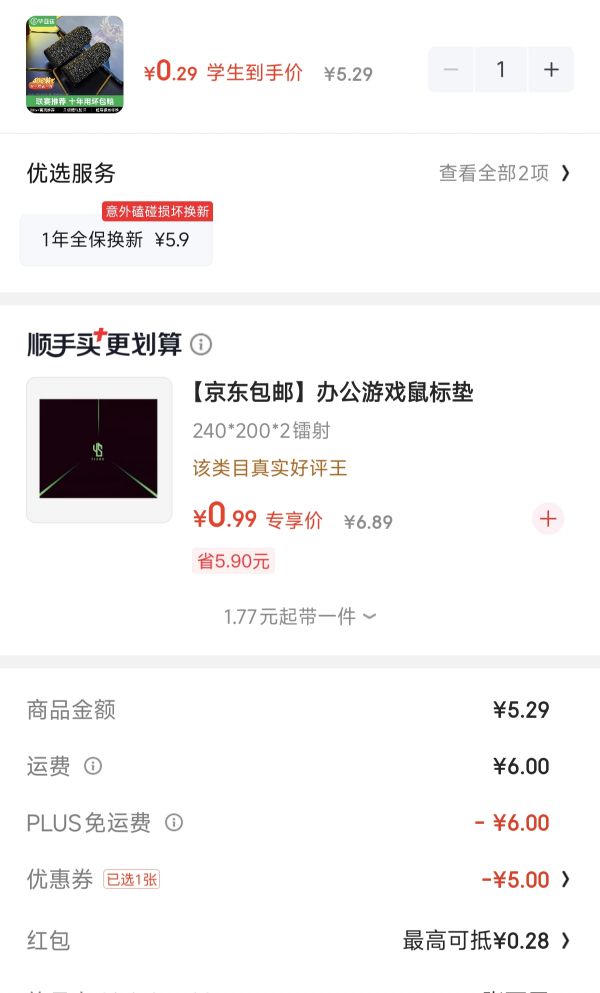Select the 1年全保换新 ¥5.9 service
The image size is (600, 993).
tap(116, 239)
